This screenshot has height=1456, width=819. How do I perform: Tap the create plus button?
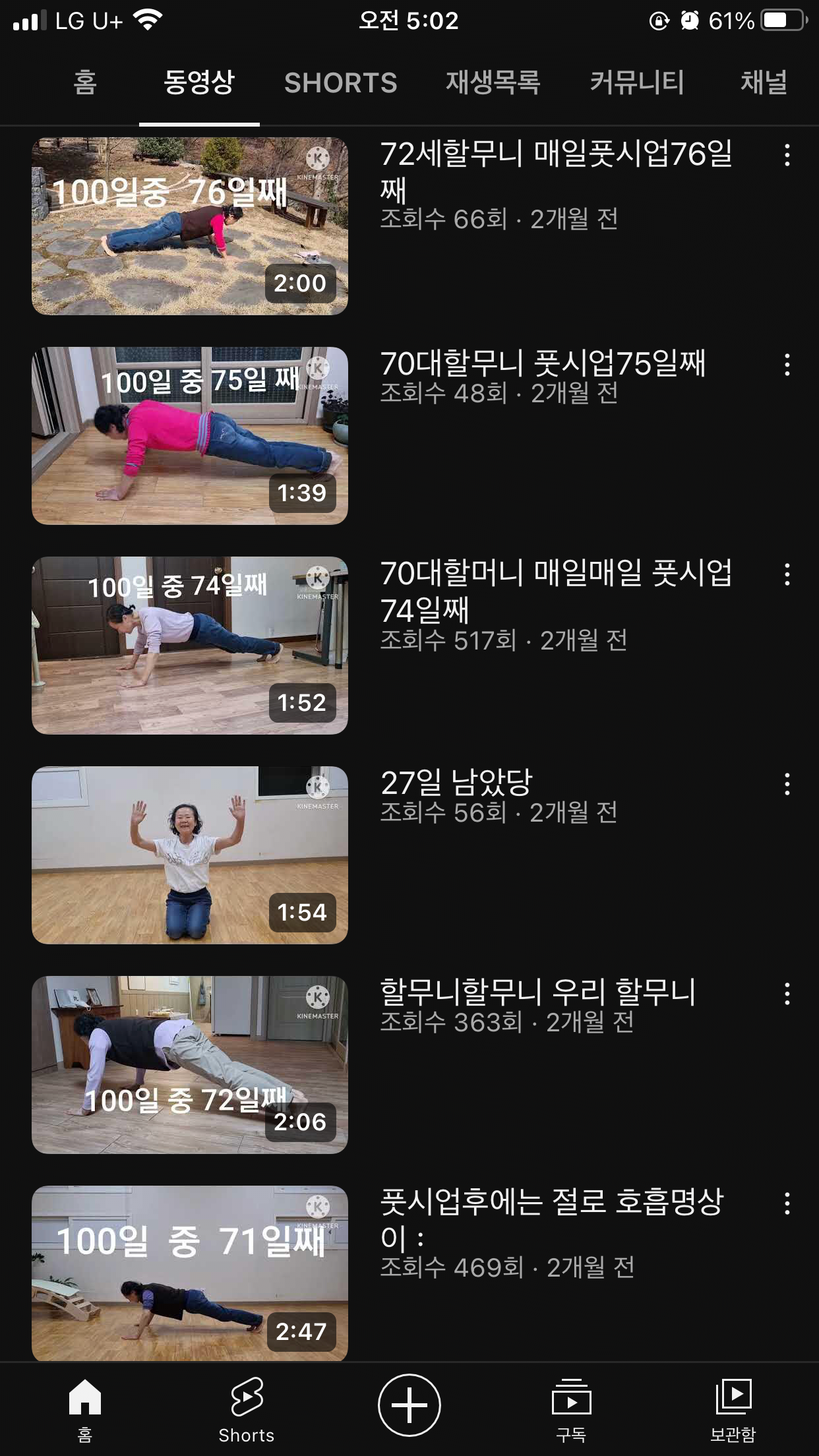pyautogui.click(x=409, y=1405)
